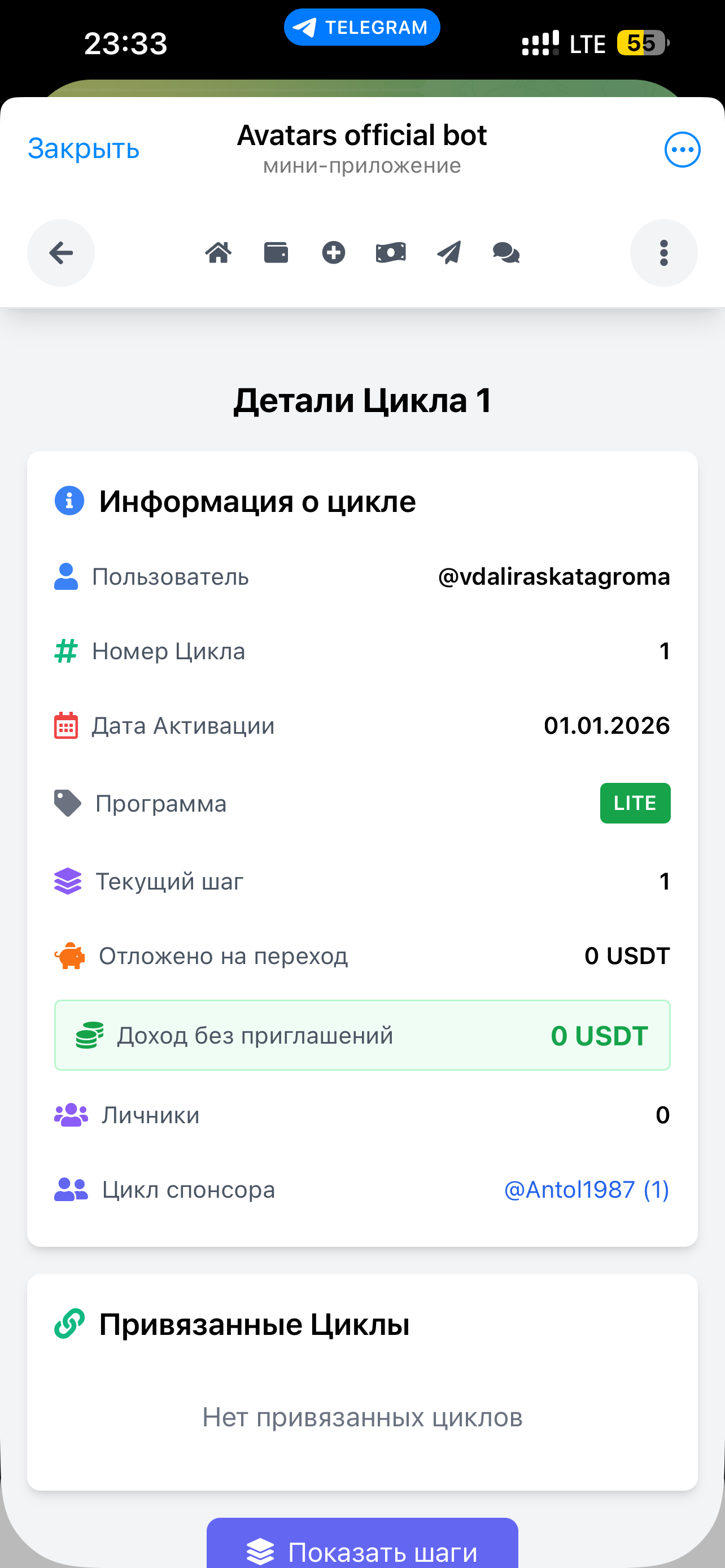Tap the plus circle icon
This screenshot has width=725, height=1568.
(x=334, y=253)
